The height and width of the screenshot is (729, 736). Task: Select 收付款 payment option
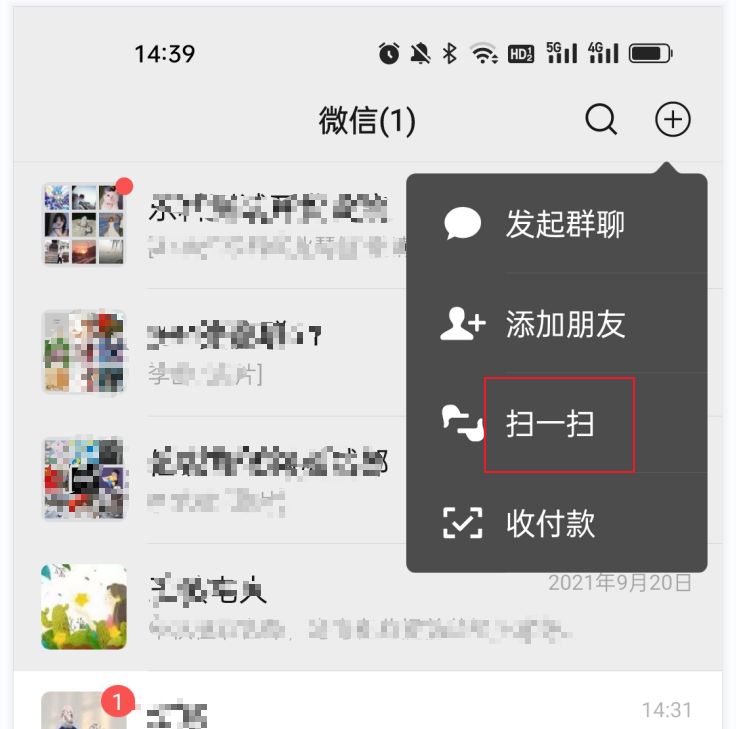click(x=550, y=522)
